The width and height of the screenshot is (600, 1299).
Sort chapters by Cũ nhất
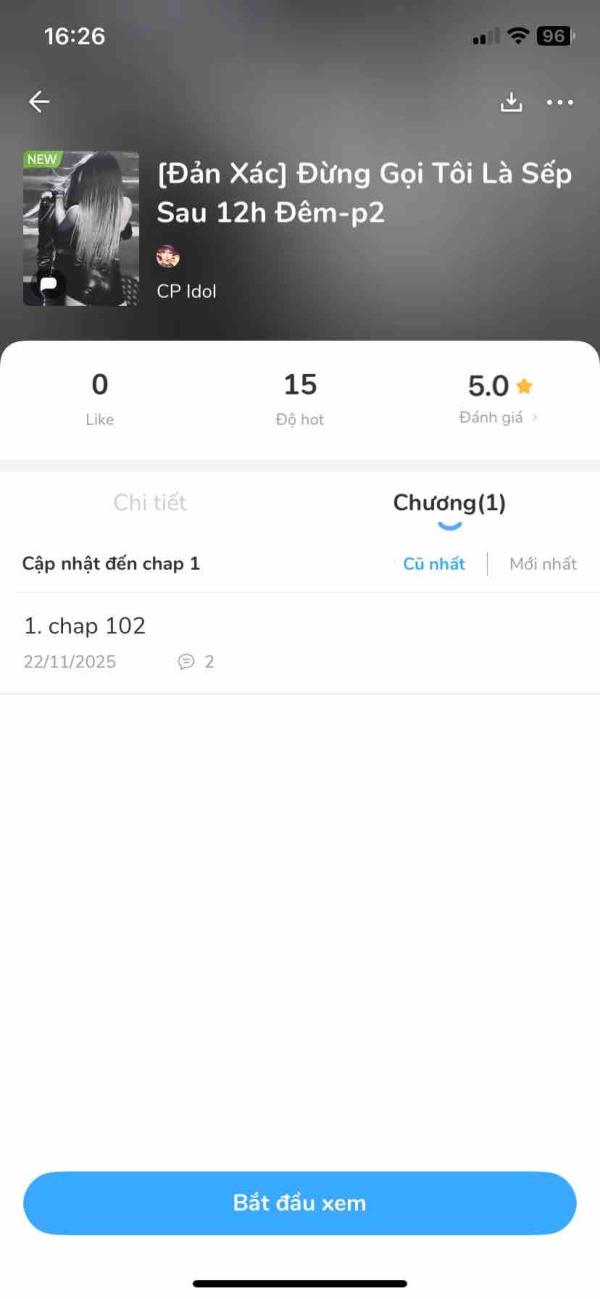(434, 564)
